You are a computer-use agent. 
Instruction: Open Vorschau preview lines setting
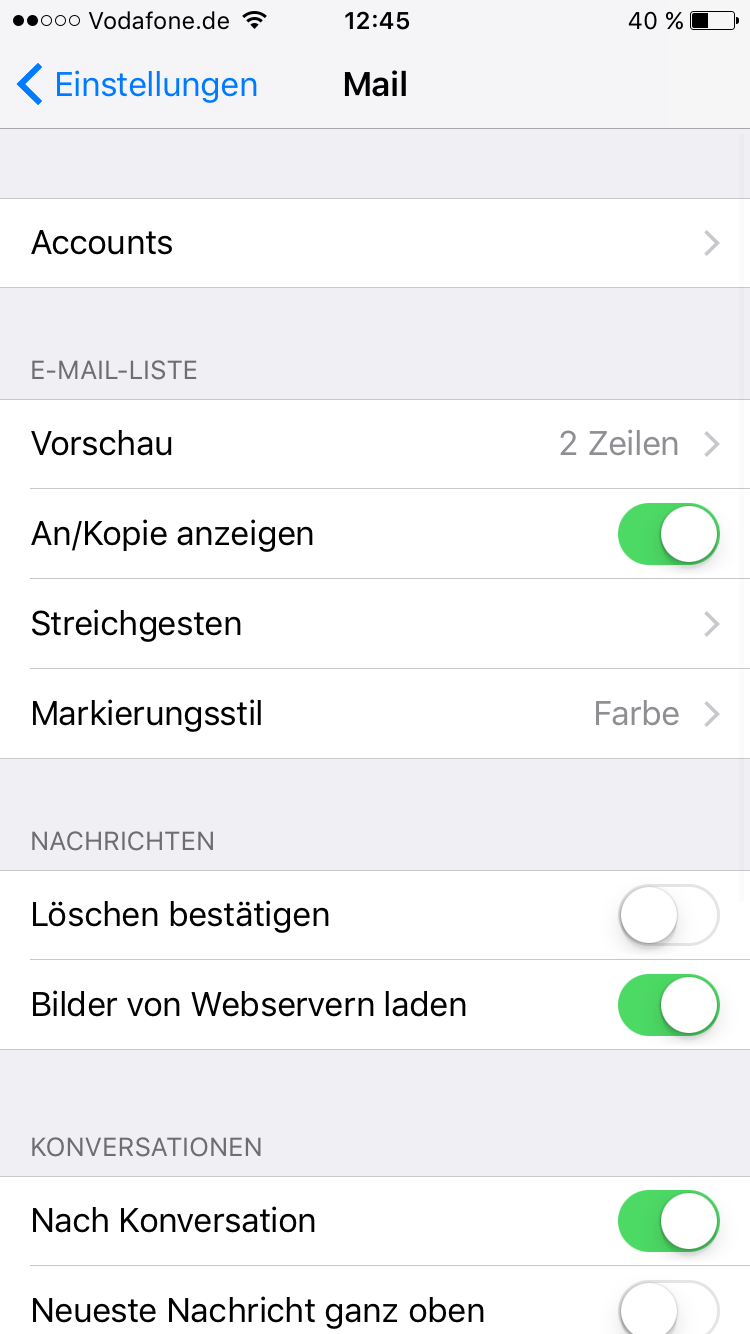[x=375, y=444]
